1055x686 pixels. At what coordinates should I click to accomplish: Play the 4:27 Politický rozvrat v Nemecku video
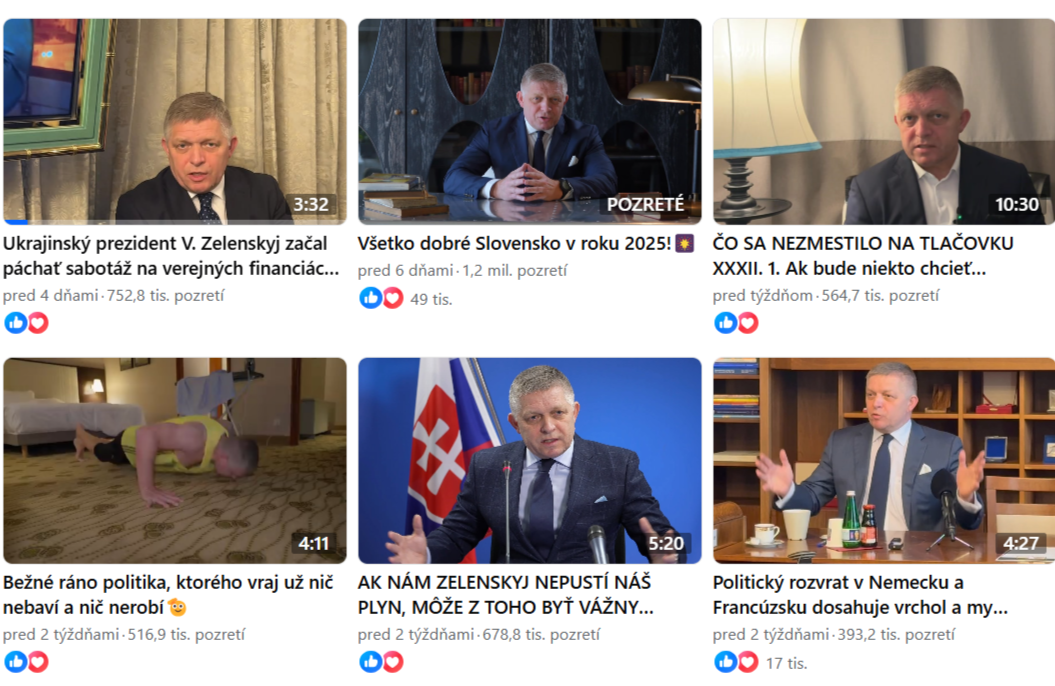pyautogui.click(x=883, y=460)
